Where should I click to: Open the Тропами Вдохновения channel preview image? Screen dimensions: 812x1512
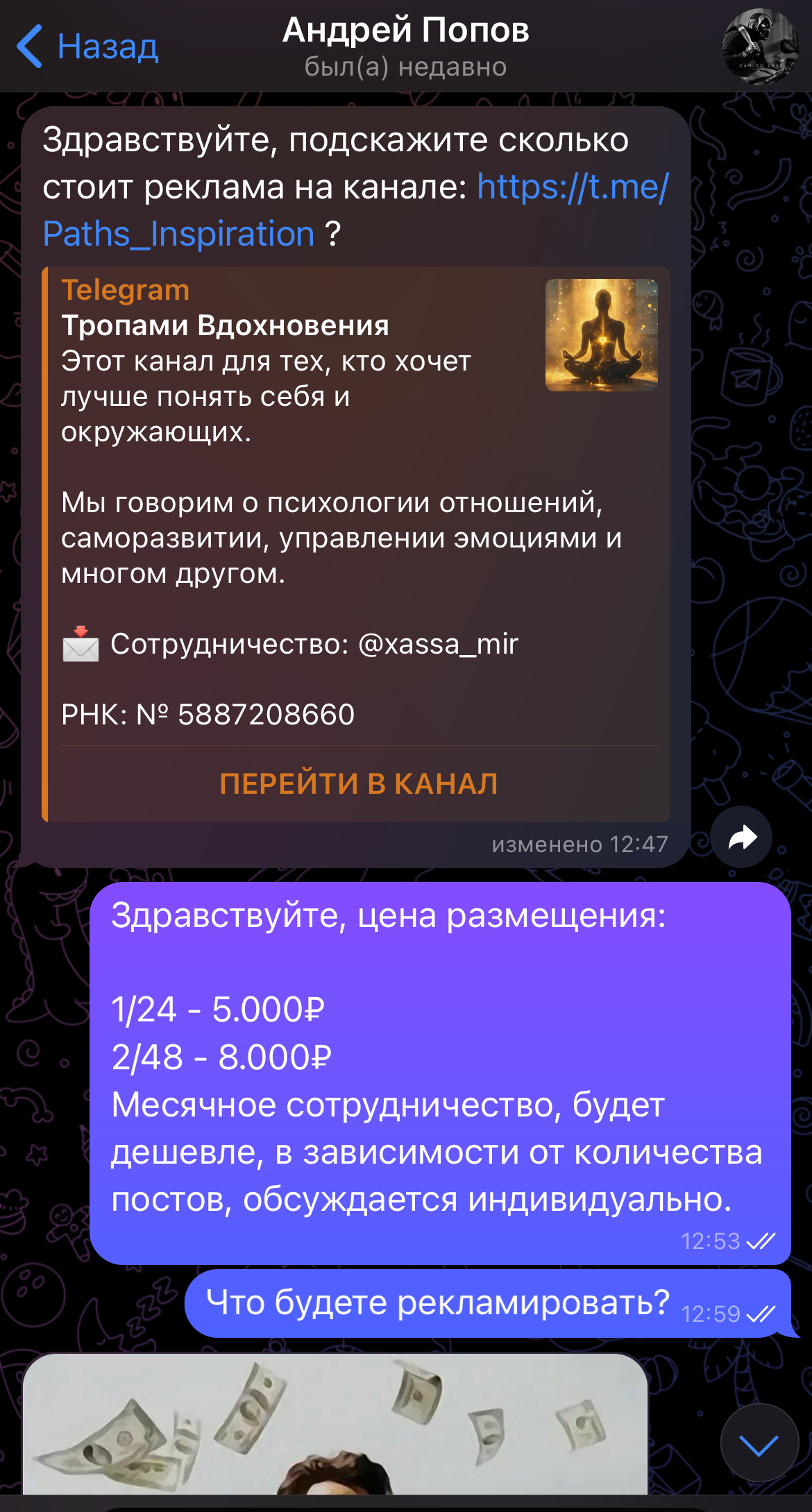602,335
